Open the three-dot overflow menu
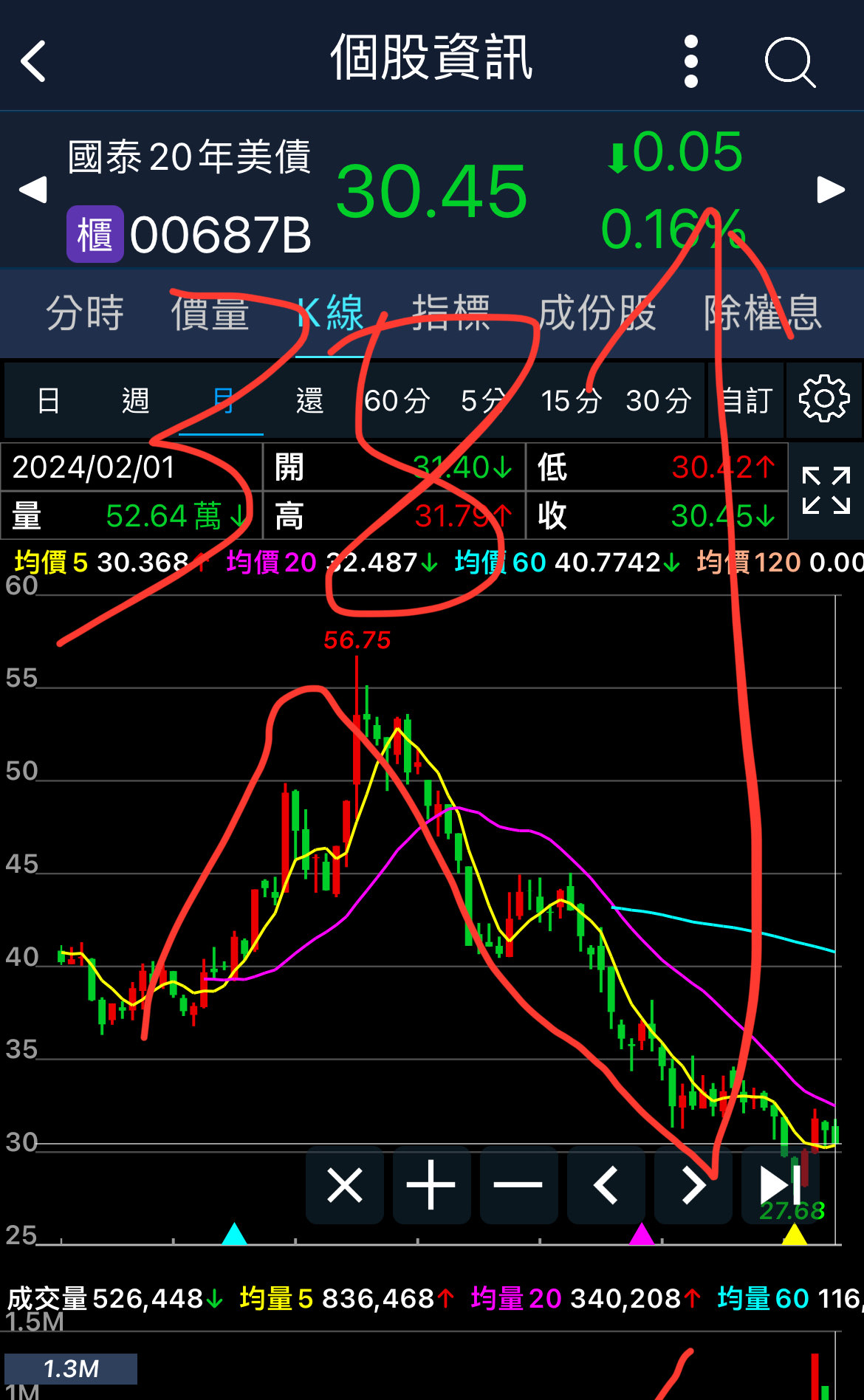The height and width of the screenshot is (1400, 864). tap(690, 61)
